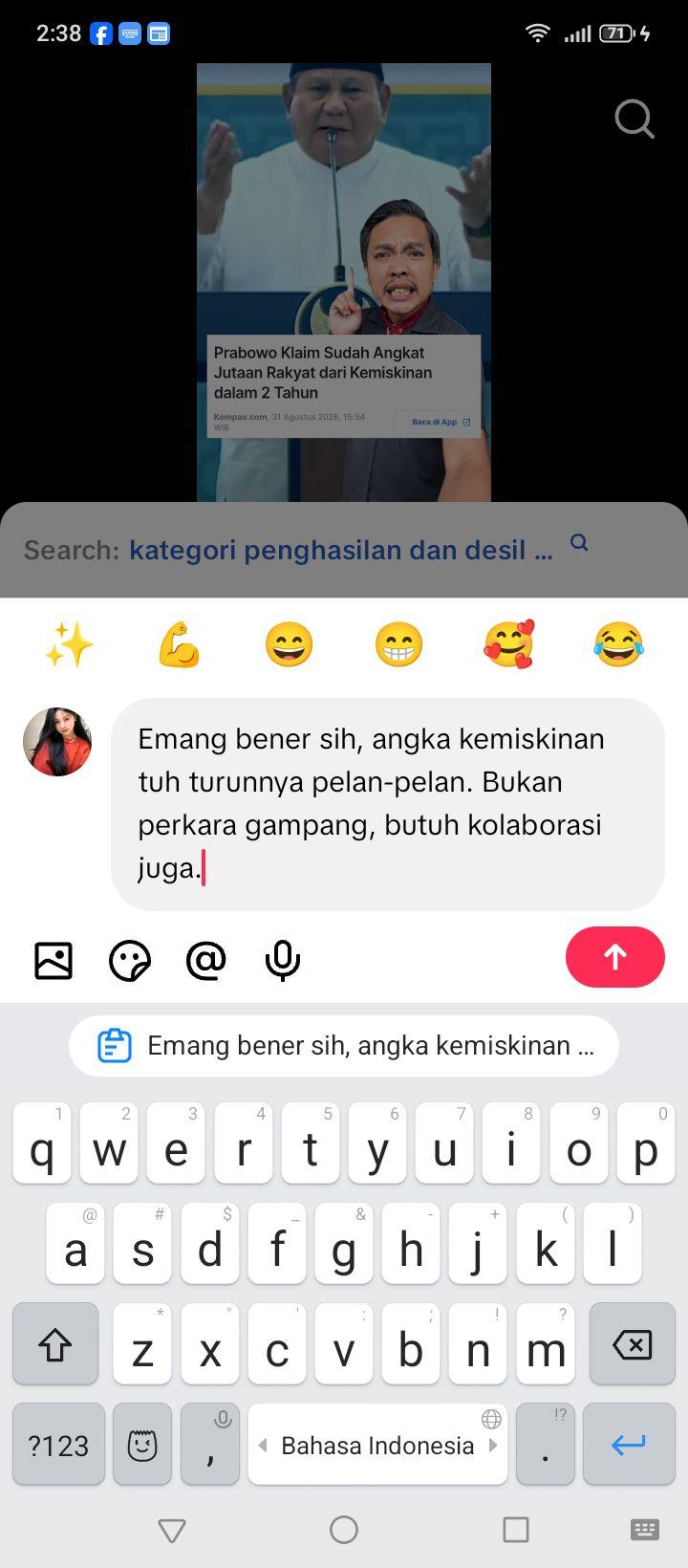Insert the sparkles emoji
The image size is (688, 1568).
click(x=69, y=644)
